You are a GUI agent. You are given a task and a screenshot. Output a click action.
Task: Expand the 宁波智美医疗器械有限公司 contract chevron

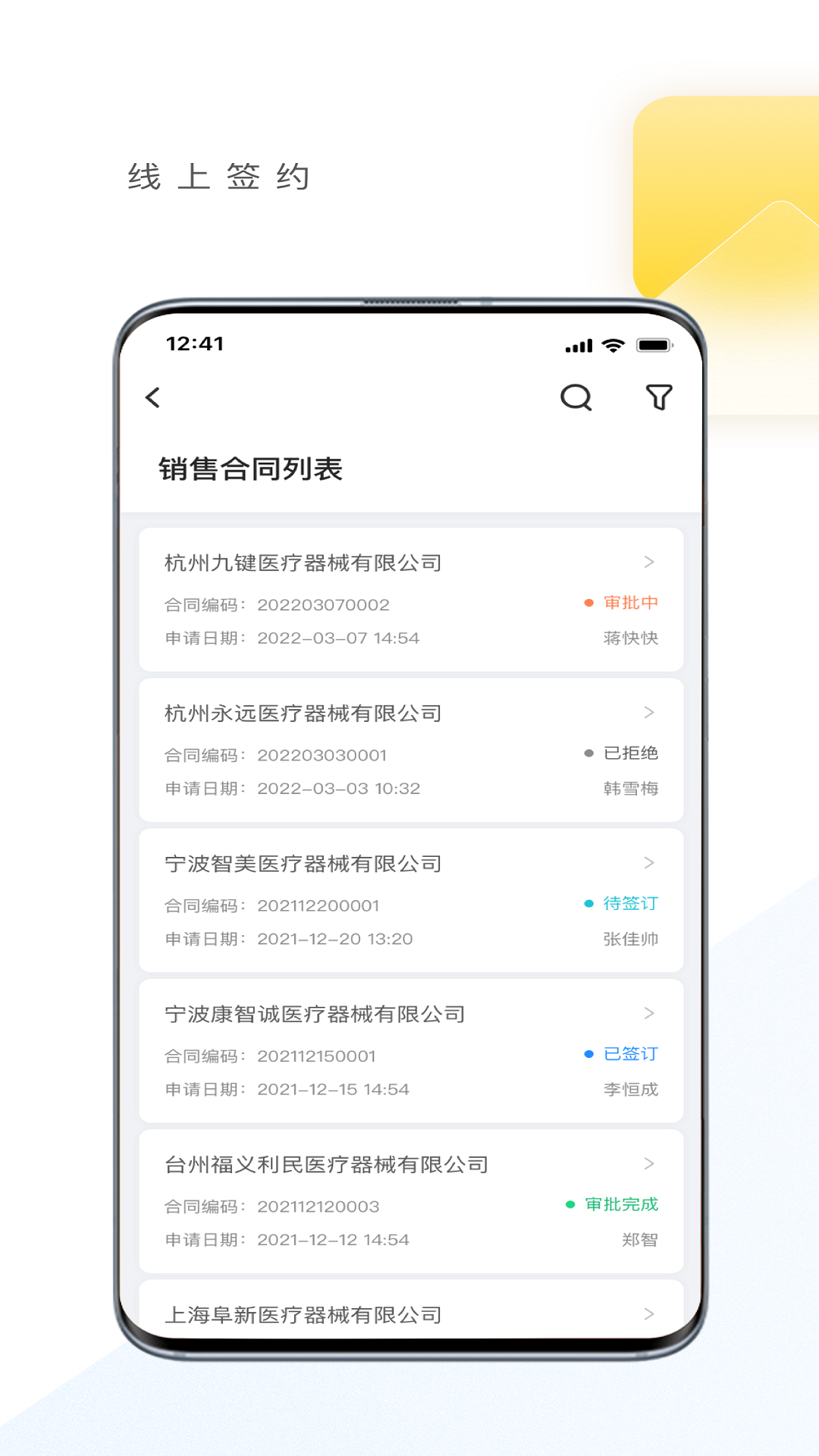648,862
